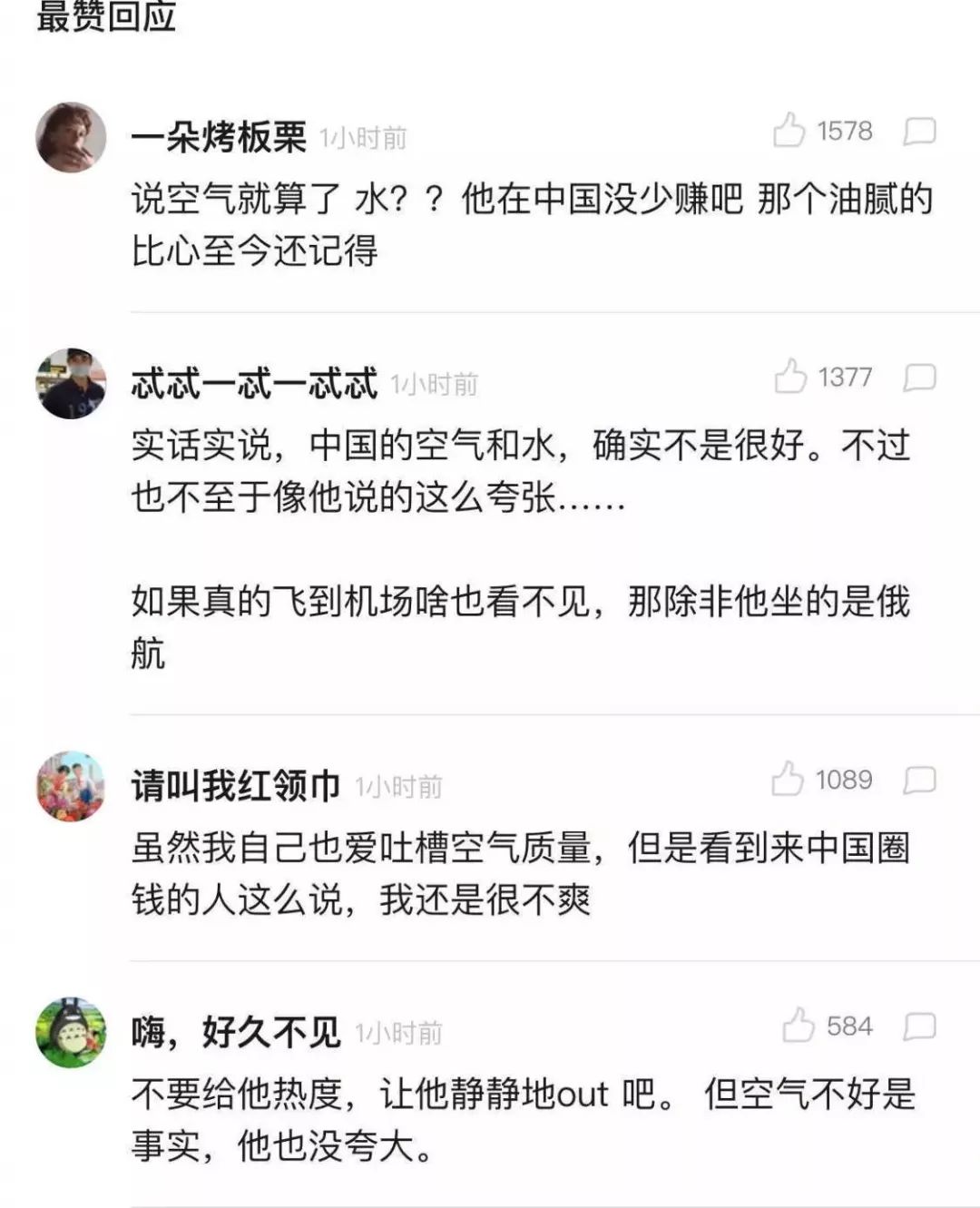Like the comment by 一朵烤板栗

[789, 131]
